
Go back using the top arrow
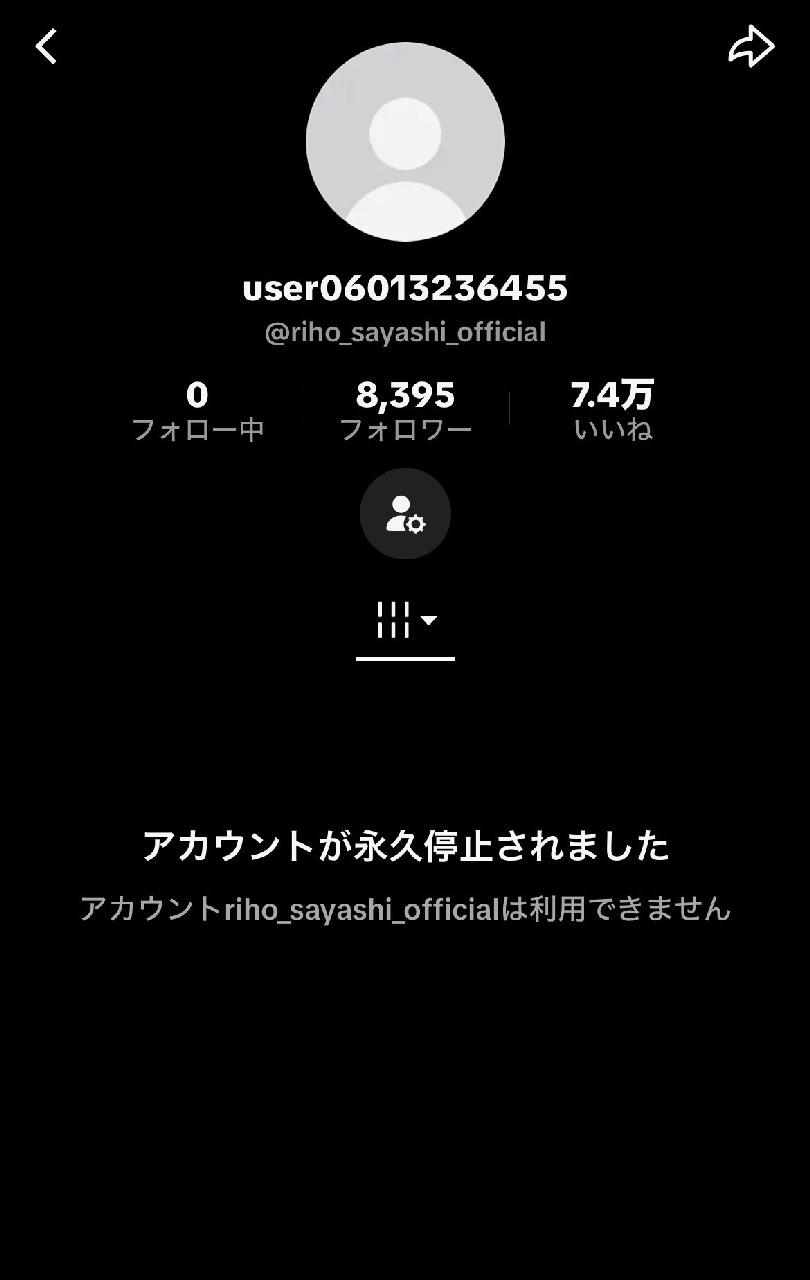(x=47, y=46)
